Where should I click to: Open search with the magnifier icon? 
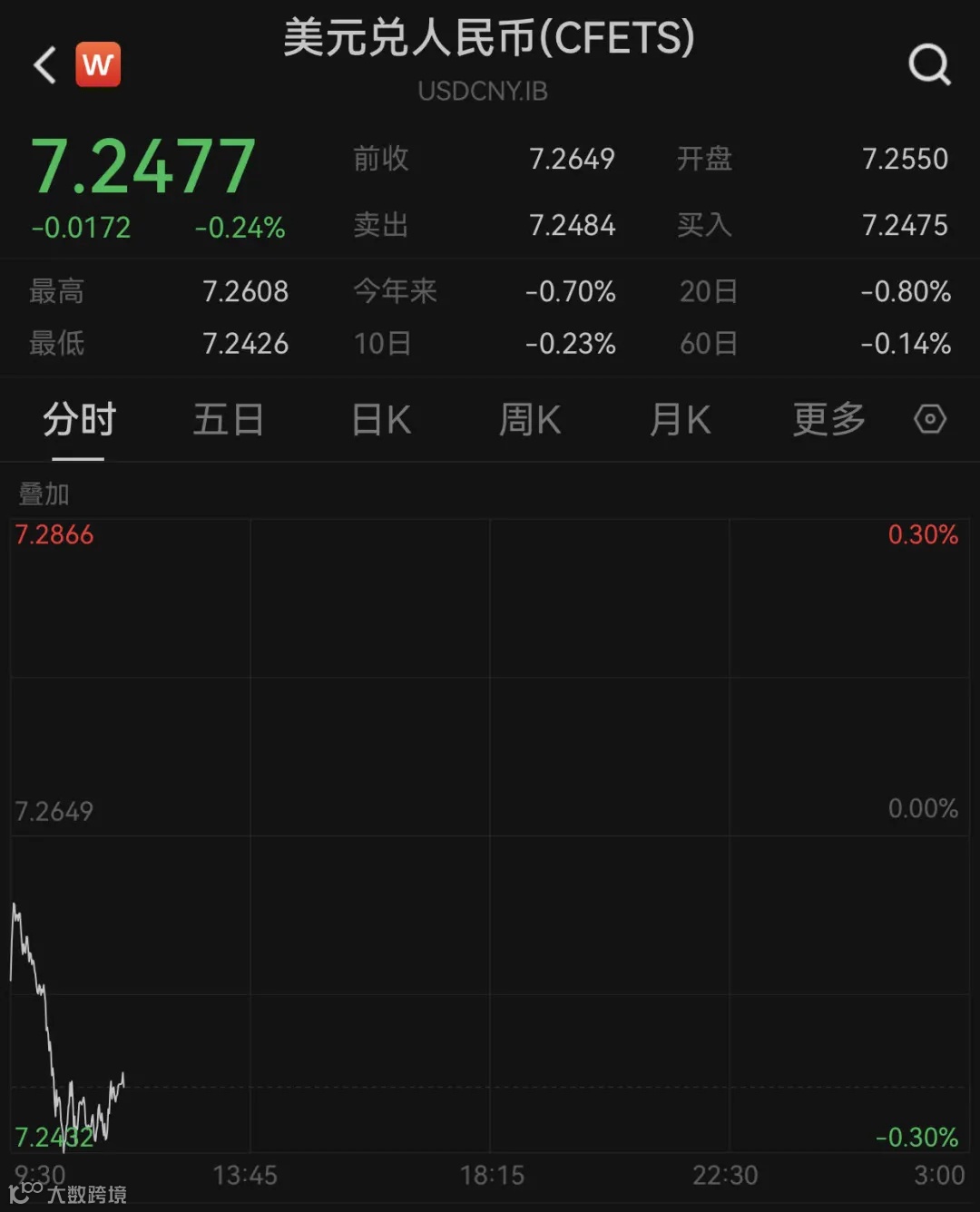(x=928, y=64)
